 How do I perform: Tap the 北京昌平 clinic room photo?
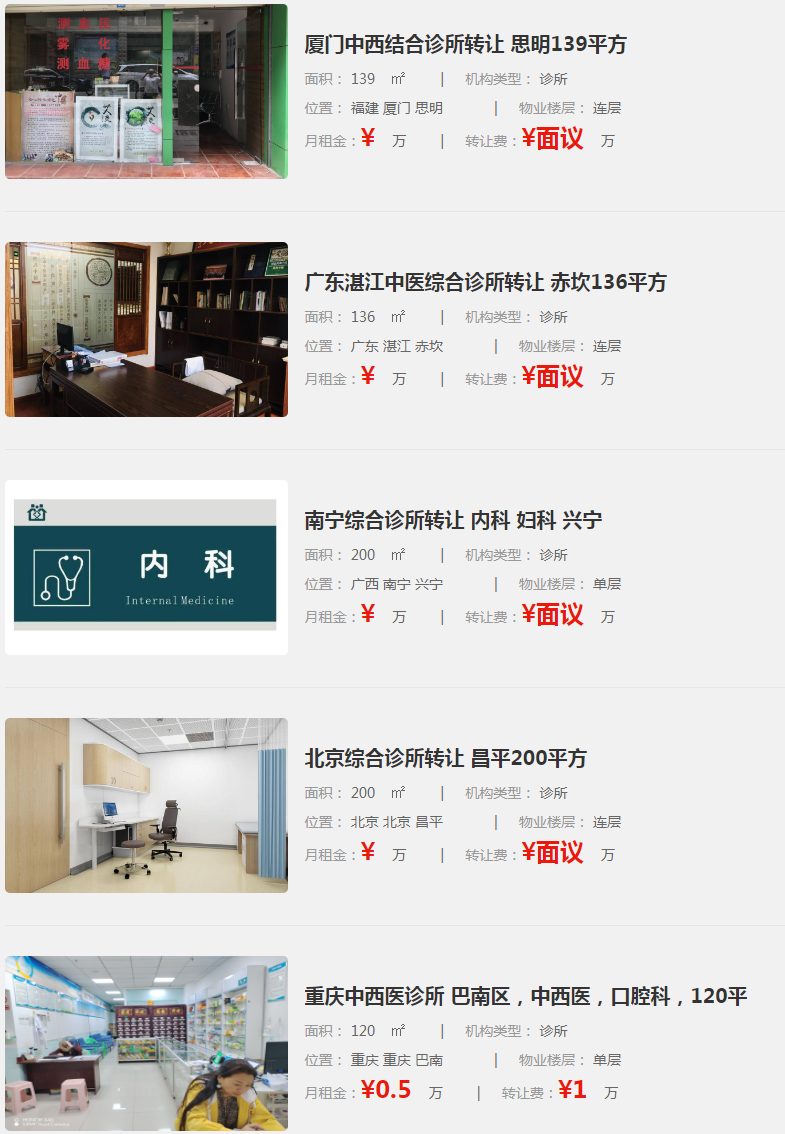point(146,806)
